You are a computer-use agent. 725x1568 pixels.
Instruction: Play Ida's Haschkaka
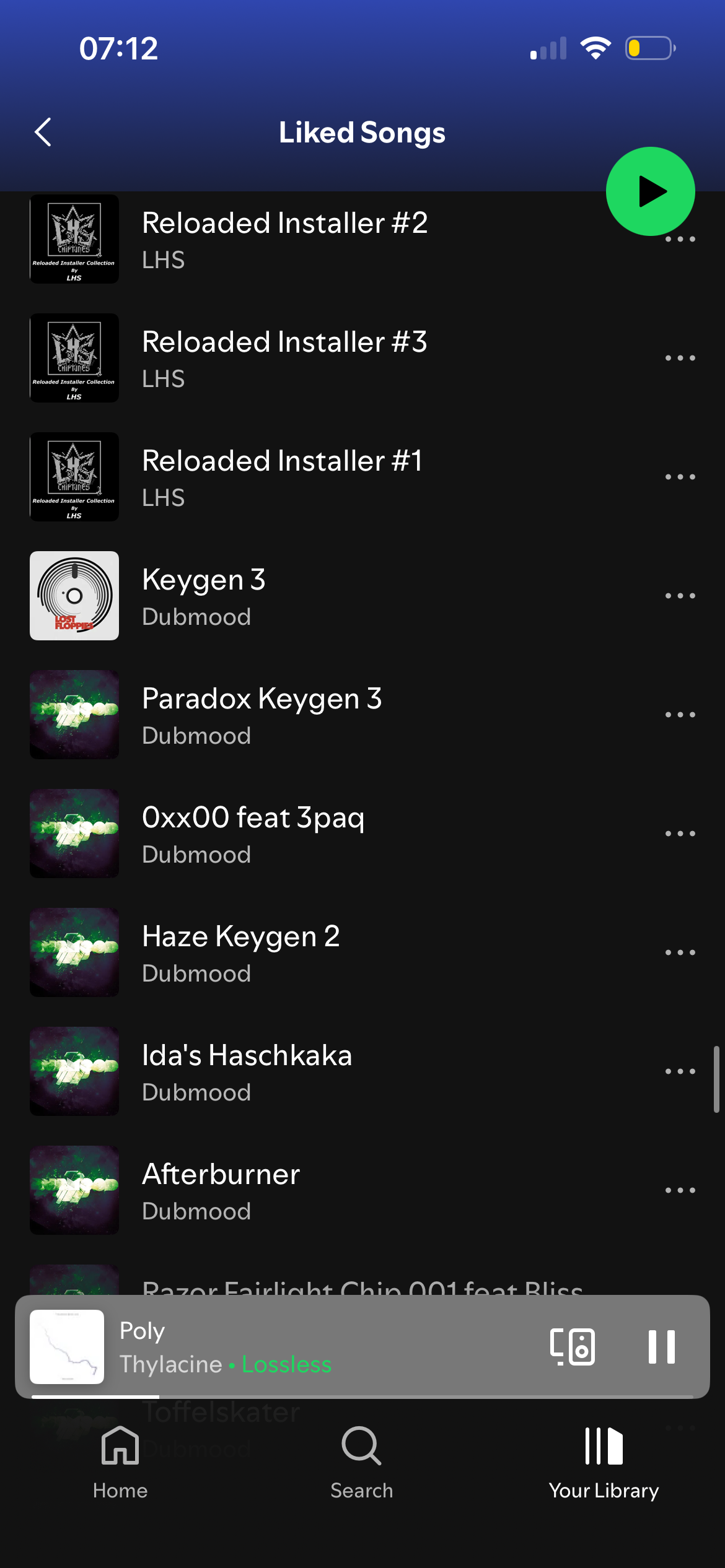(247, 1071)
